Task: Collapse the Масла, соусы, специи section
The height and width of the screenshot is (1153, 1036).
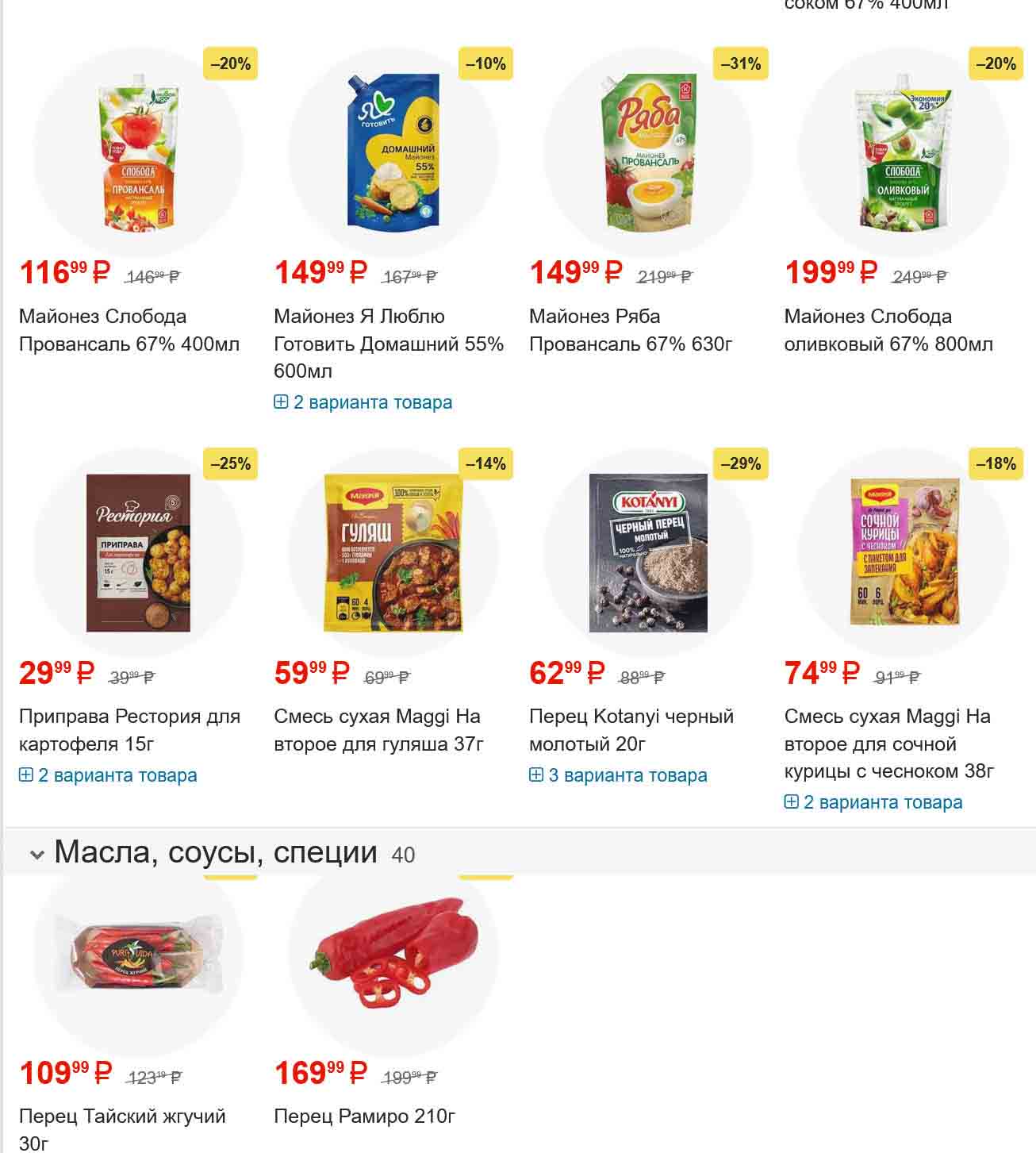Action: (x=36, y=855)
